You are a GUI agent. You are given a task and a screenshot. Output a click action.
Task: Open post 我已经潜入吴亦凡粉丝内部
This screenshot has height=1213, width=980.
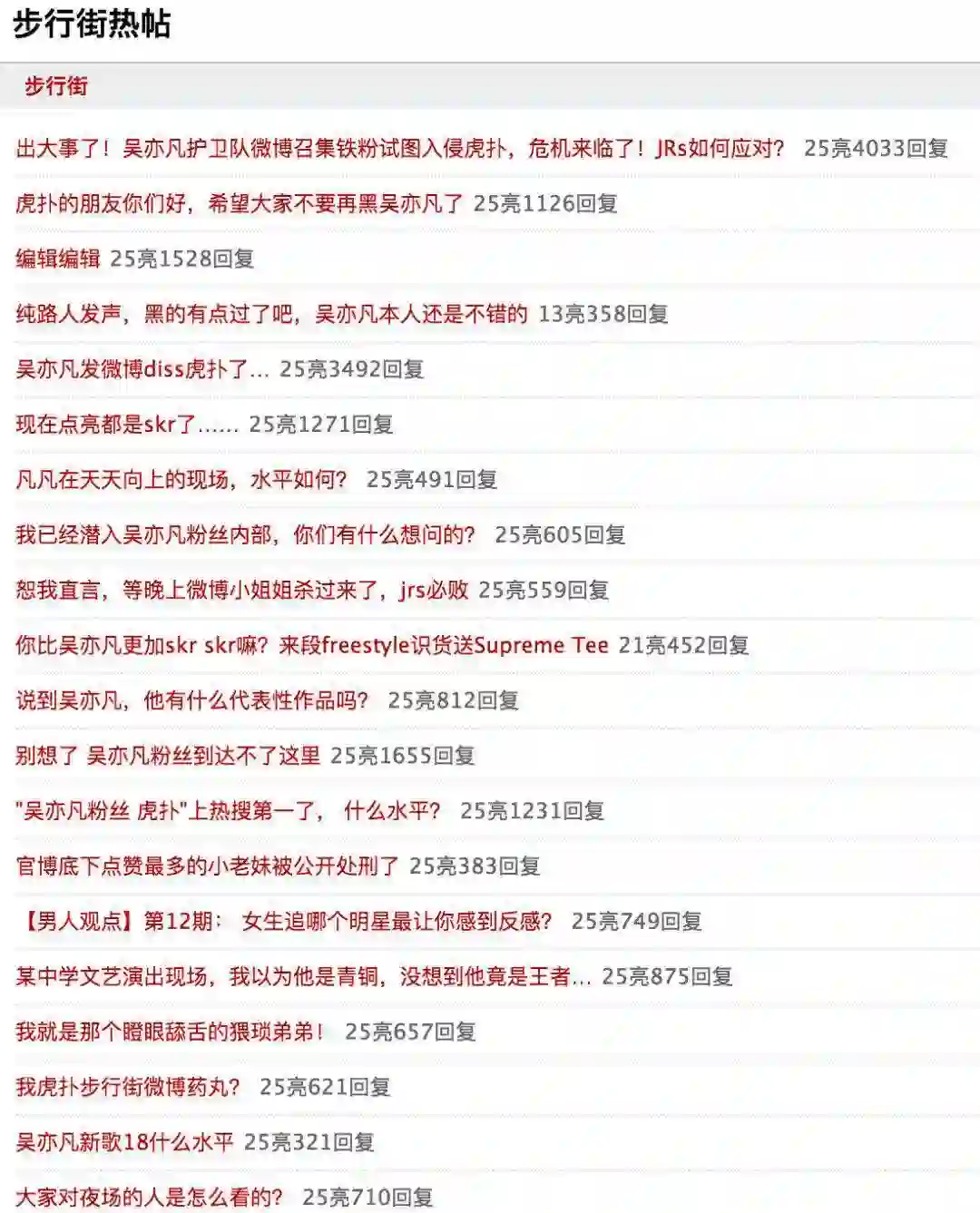coord(245,535)
